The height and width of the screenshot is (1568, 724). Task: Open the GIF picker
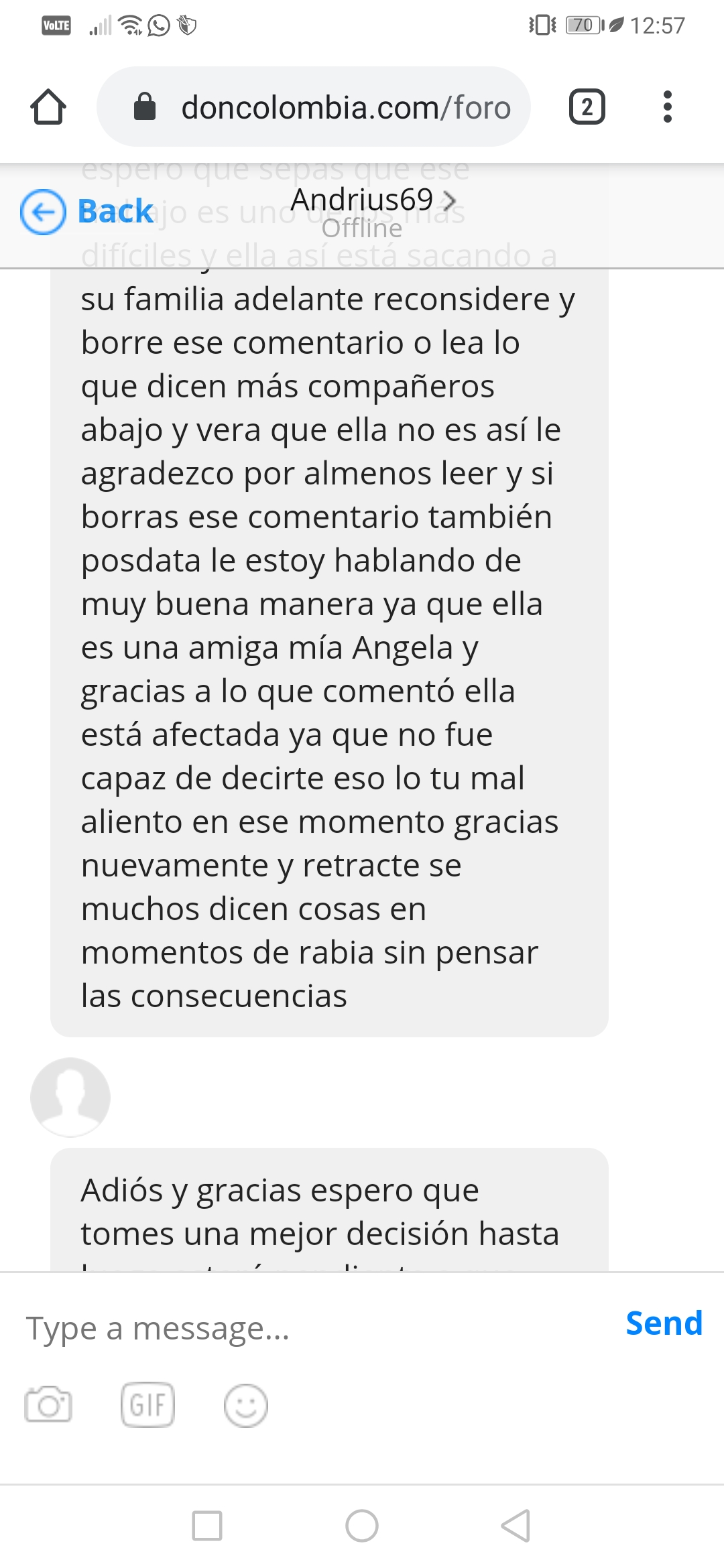click(147, 1404)
